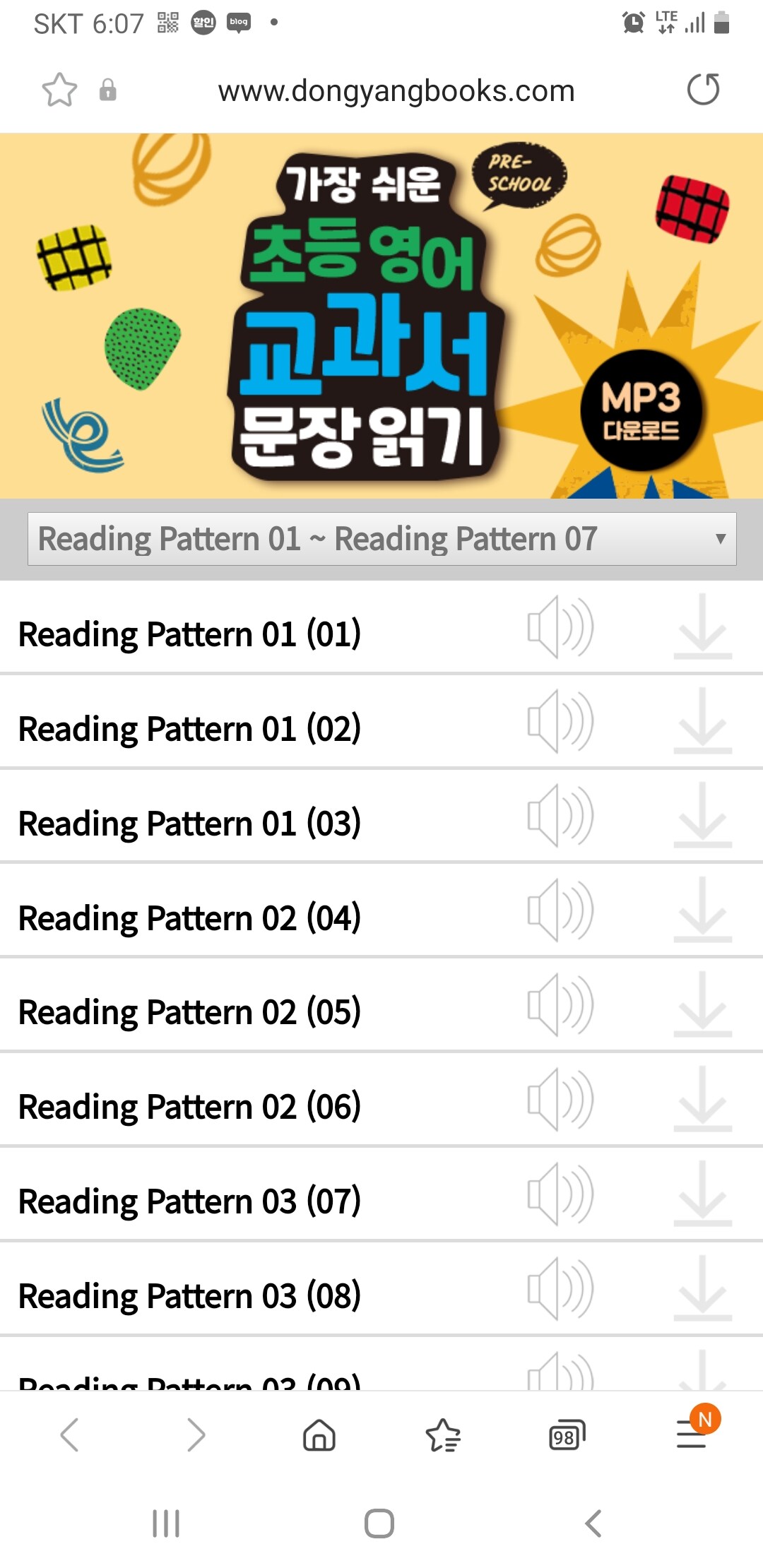Bookmark this page with the star icon
763x1568 pixels.
pos(59,90)
